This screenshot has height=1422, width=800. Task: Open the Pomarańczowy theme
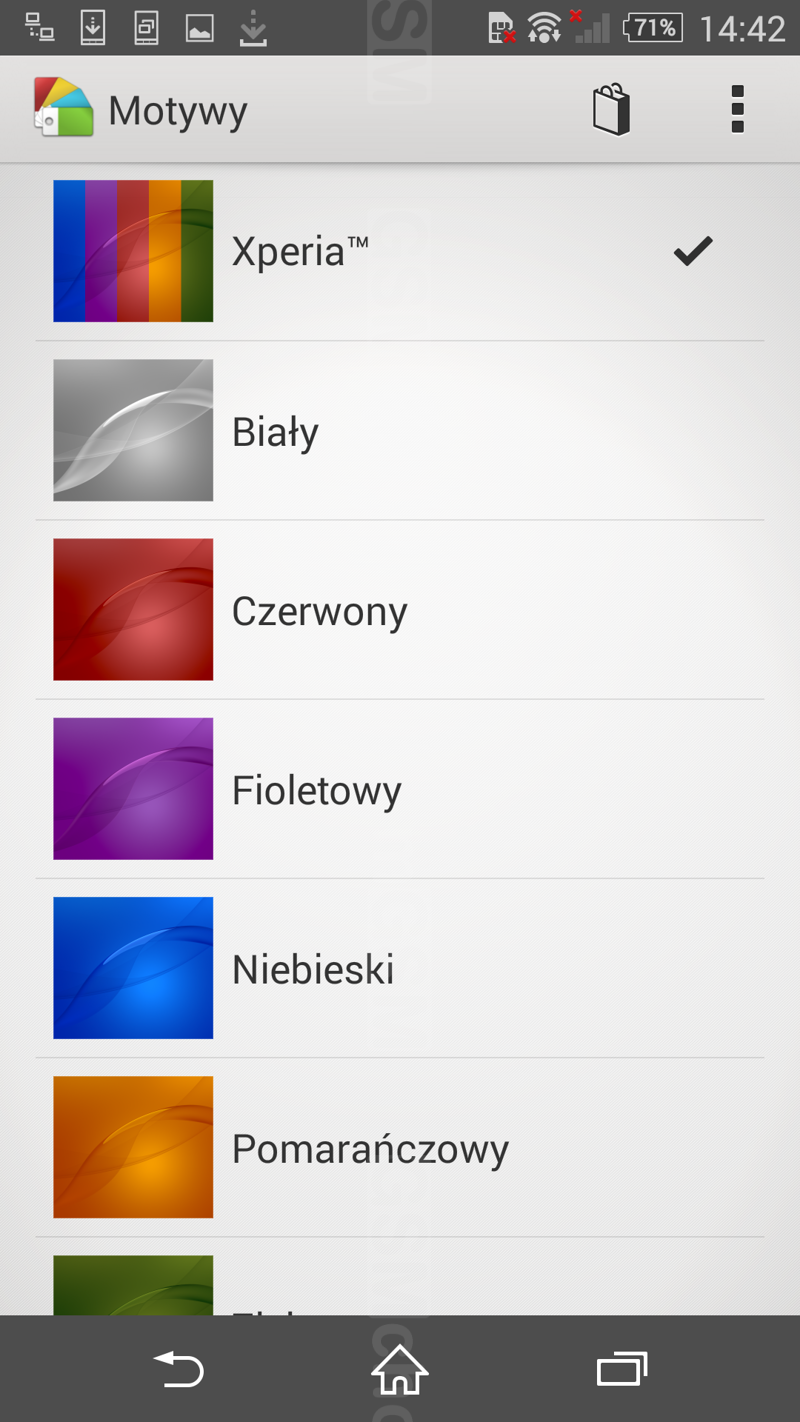coord(400,1147)
